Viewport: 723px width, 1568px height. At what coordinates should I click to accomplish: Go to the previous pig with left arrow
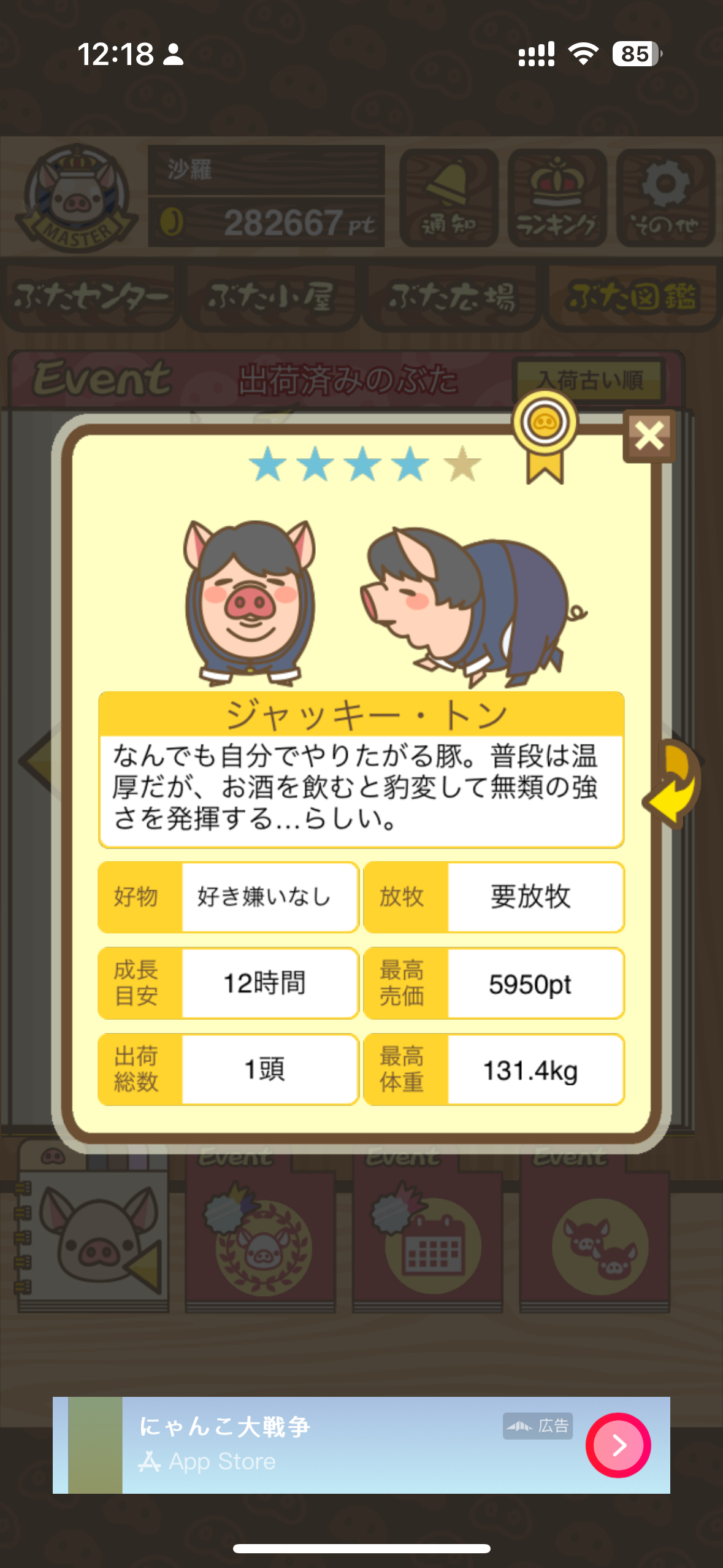pos(38,761)
